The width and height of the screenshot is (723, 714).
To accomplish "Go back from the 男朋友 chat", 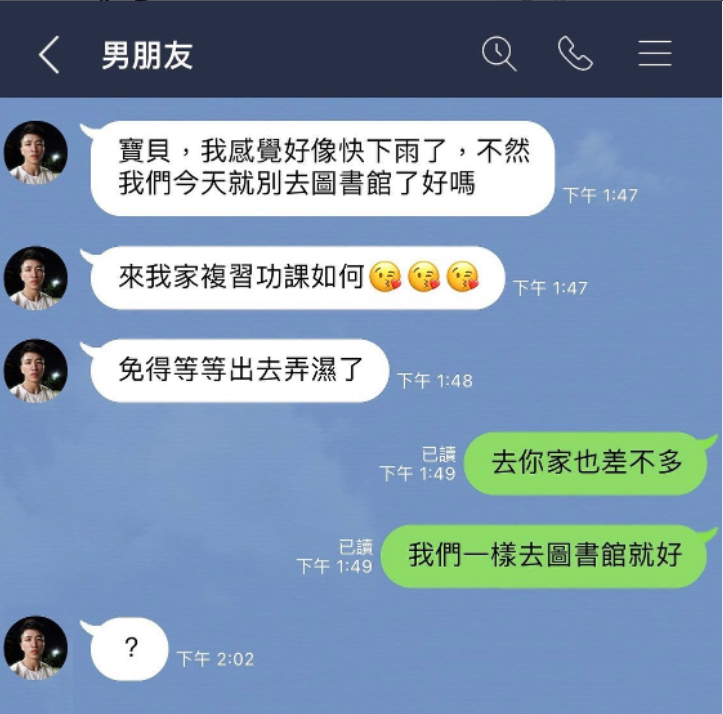I will click(48, 55).
